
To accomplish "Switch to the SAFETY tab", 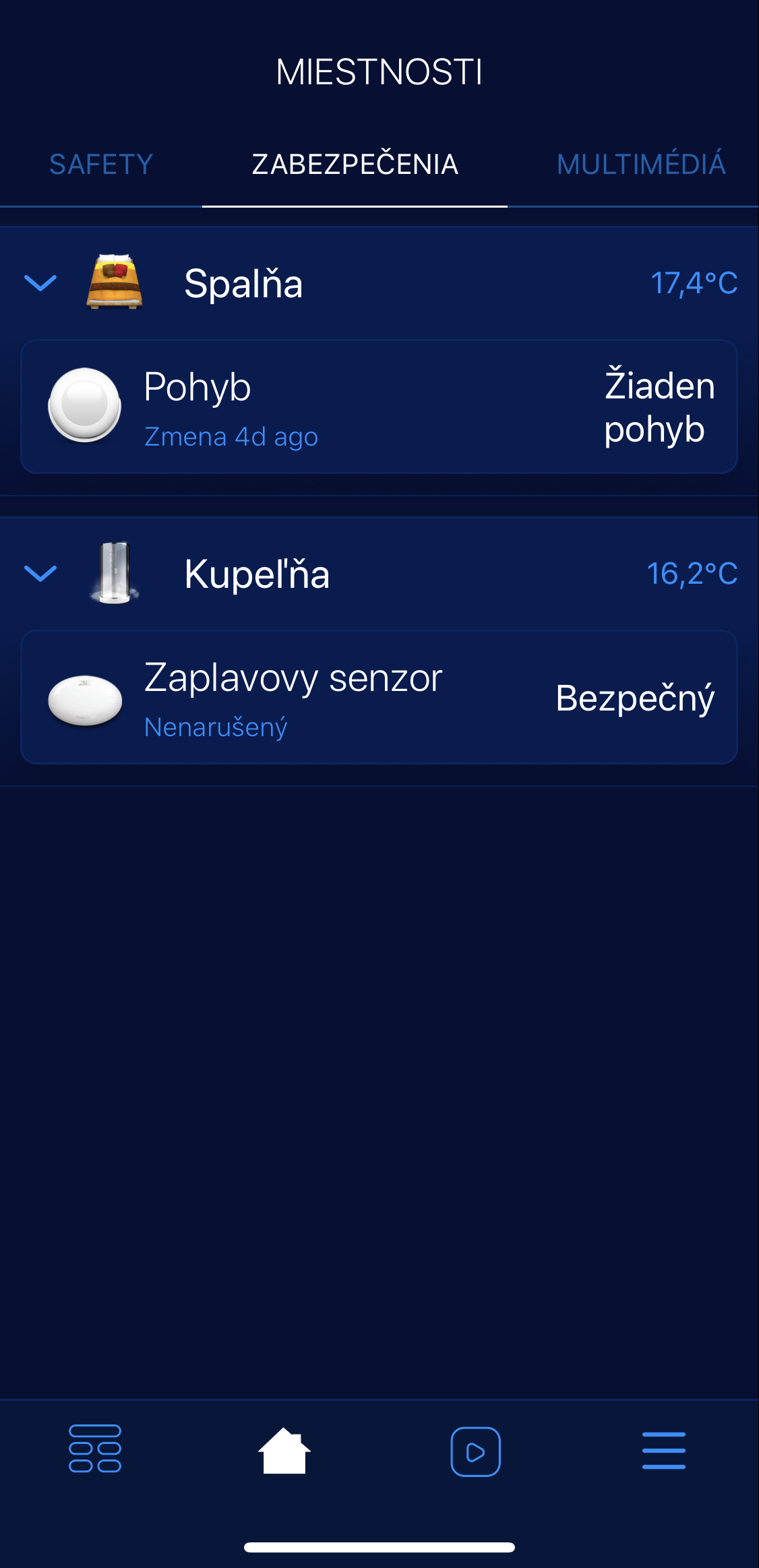I will [101, 164].
